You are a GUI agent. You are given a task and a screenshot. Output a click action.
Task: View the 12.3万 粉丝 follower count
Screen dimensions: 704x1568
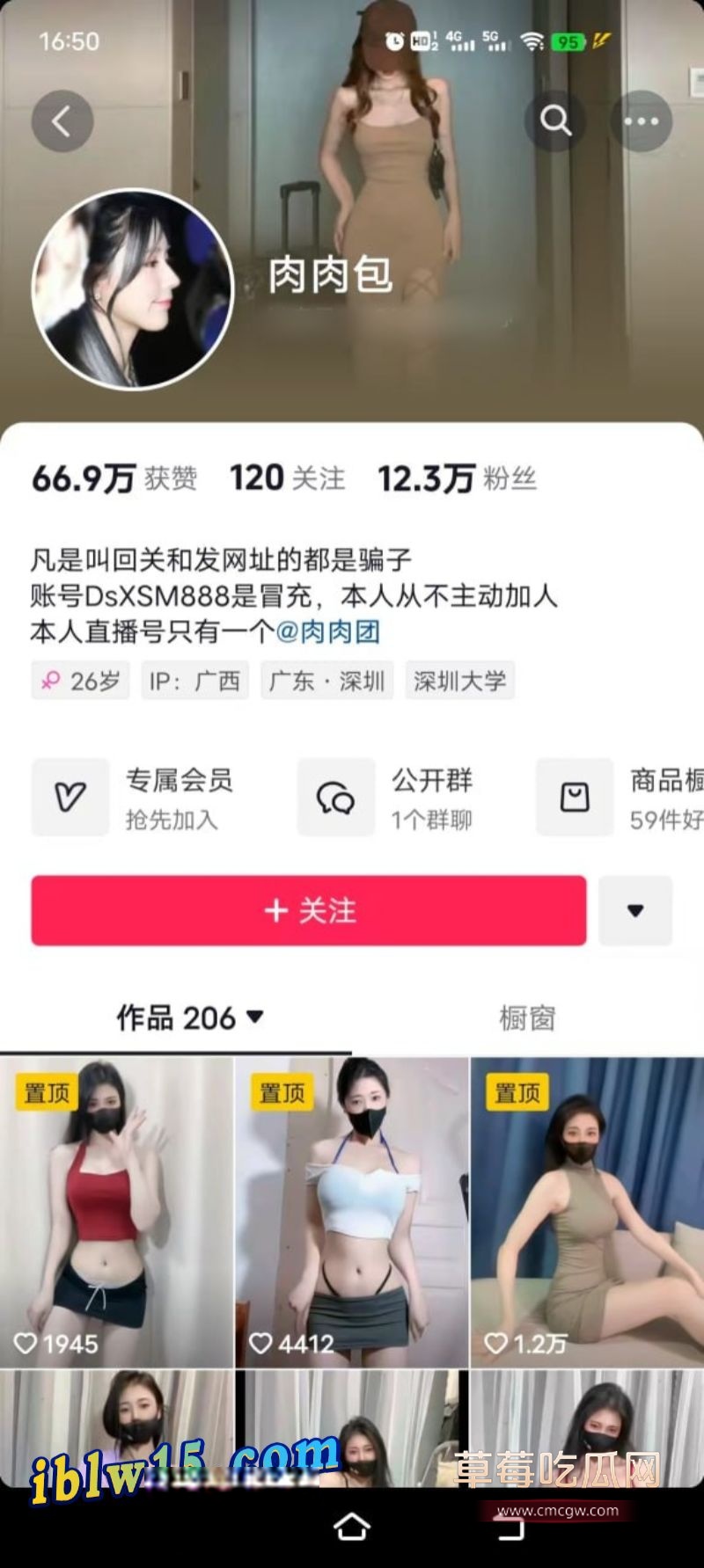pos(458,478)
